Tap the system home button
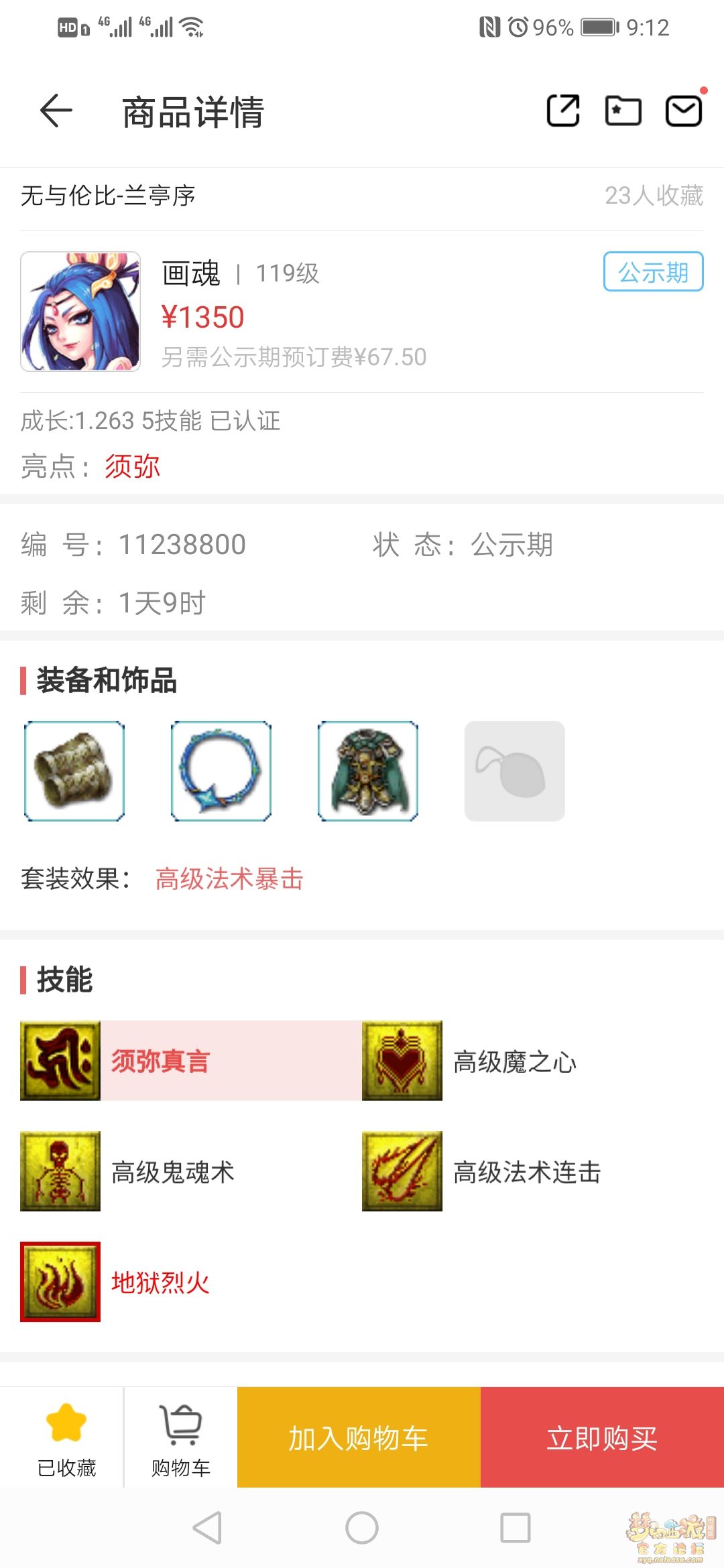 [362, 1528]
